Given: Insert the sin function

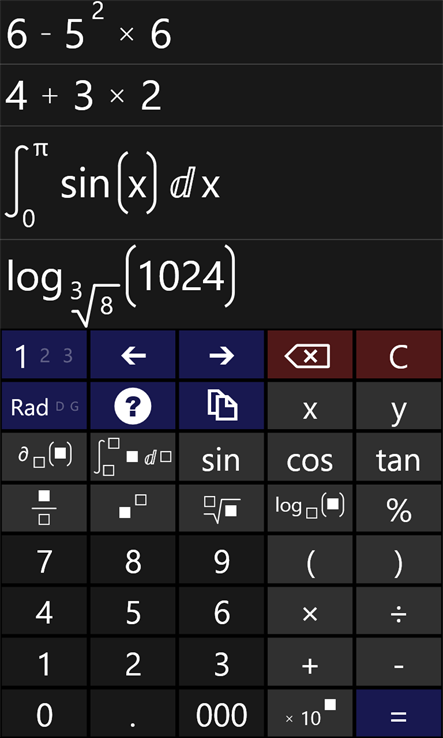Looking at the screenshot, I should coord(221,457).
